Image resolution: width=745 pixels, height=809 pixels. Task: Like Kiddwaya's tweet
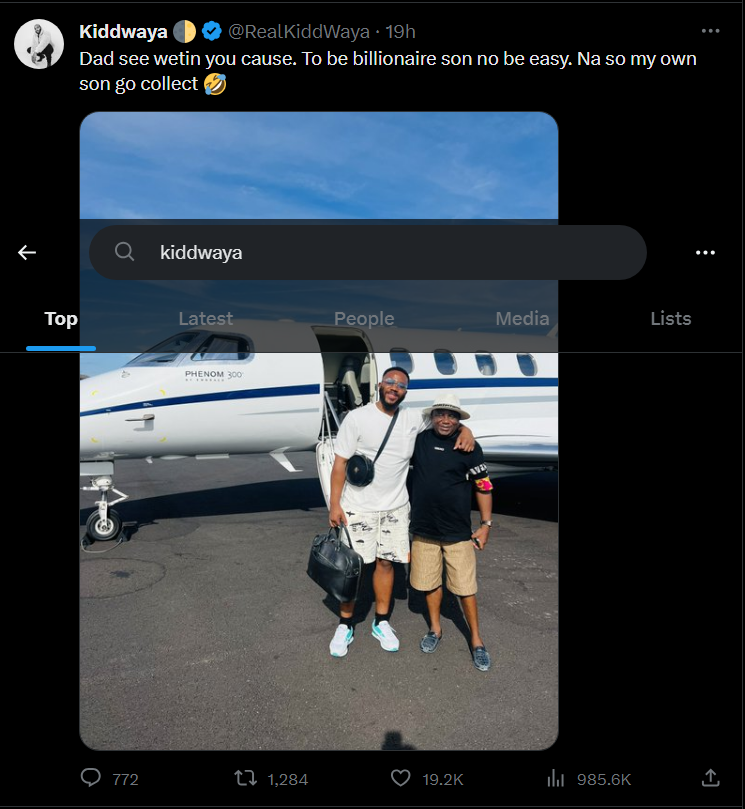[x=401, y=778]
